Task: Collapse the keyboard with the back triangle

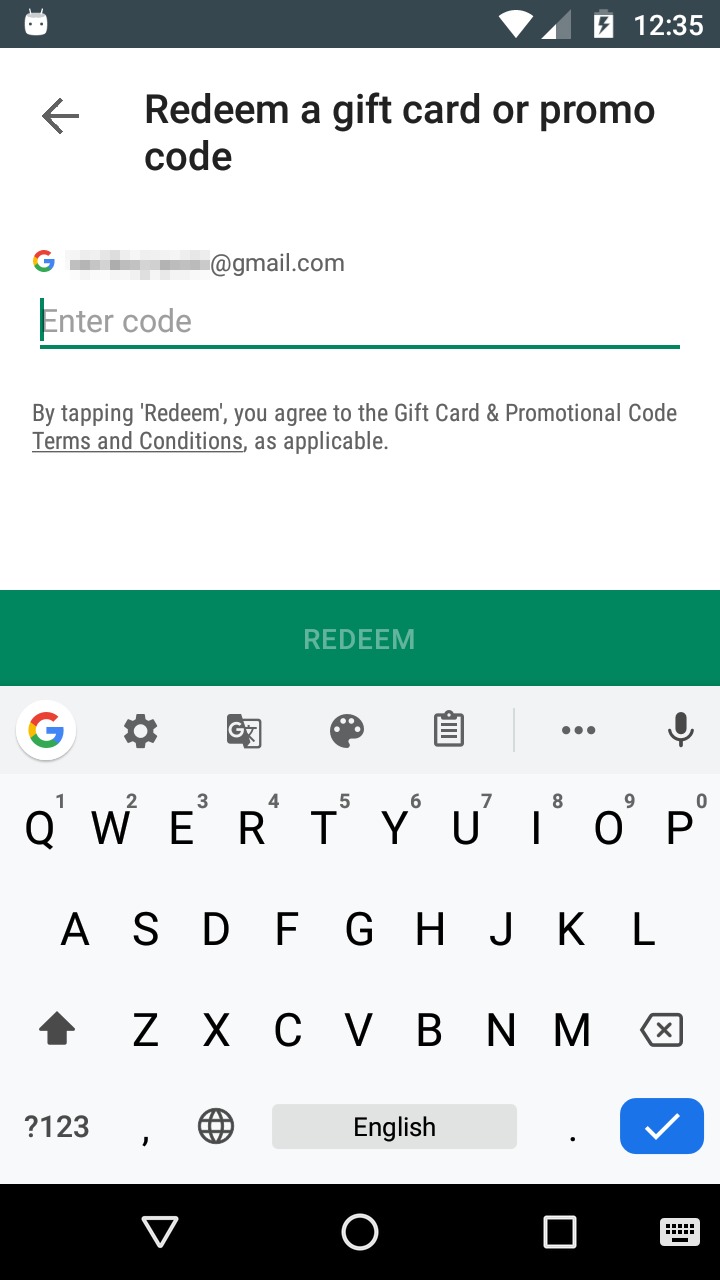Action: (x=160, y=1232)
